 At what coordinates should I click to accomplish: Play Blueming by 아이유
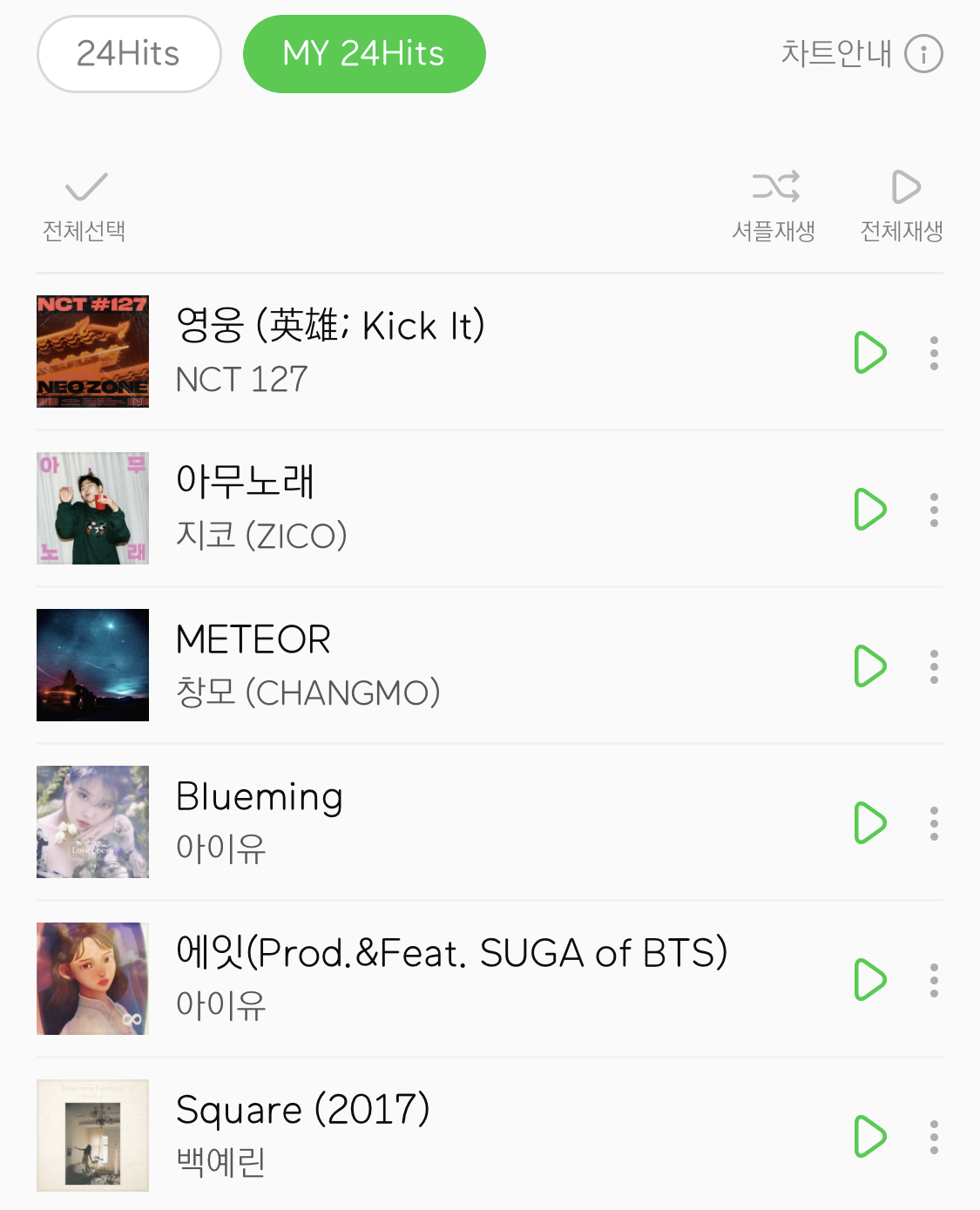point(869,823)
